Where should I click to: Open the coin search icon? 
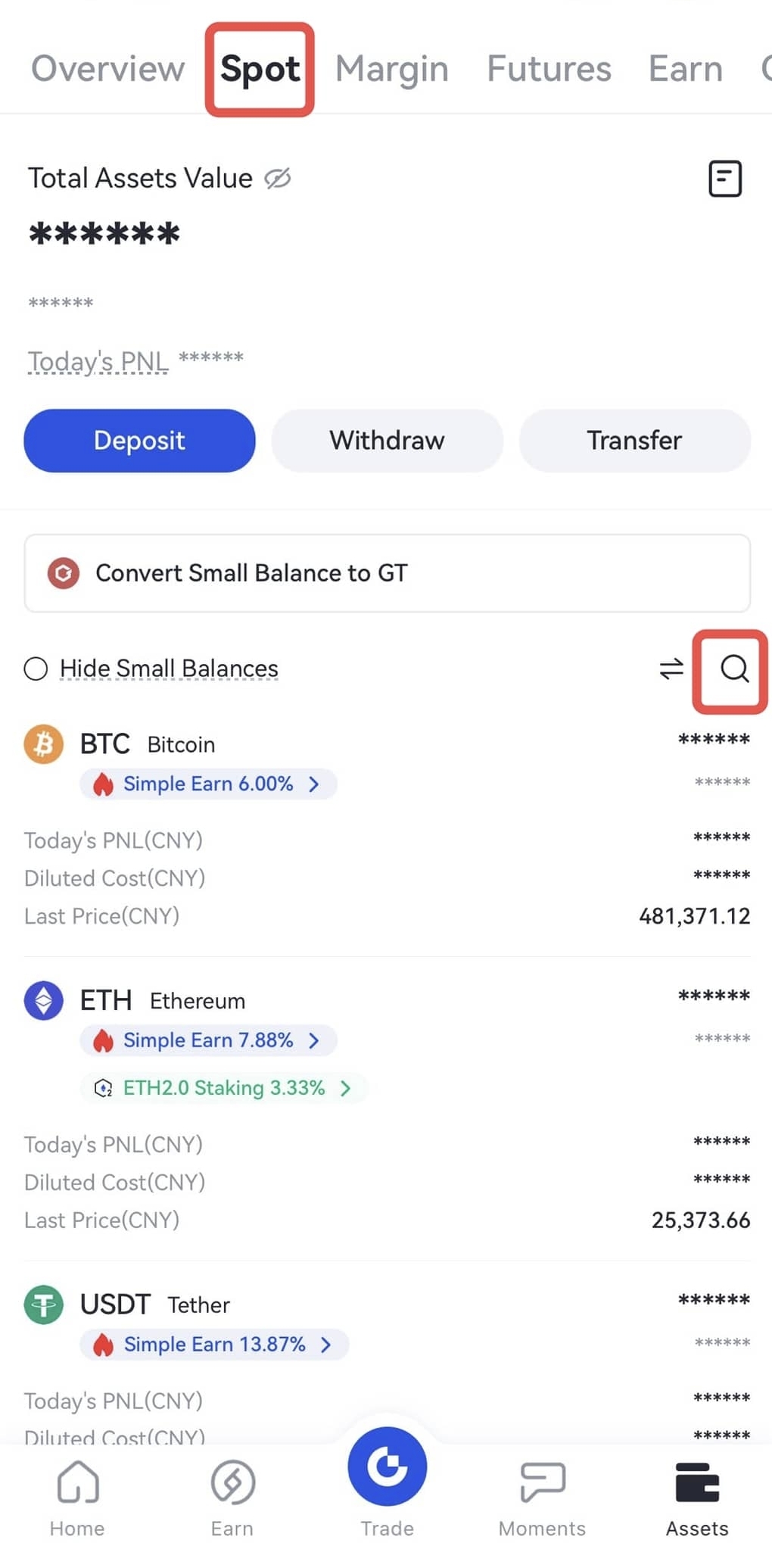point(733,669)
